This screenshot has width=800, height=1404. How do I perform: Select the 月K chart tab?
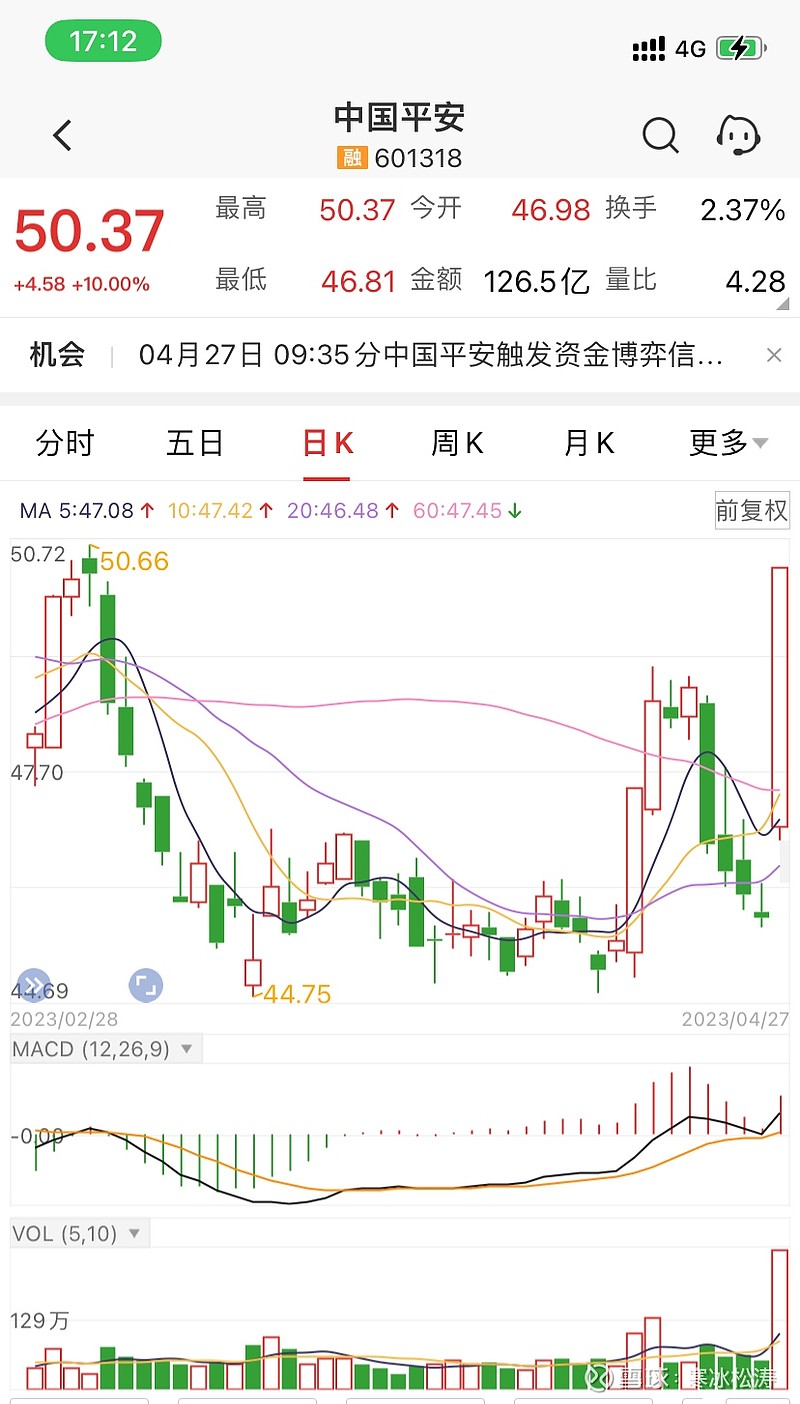(588, 443)
